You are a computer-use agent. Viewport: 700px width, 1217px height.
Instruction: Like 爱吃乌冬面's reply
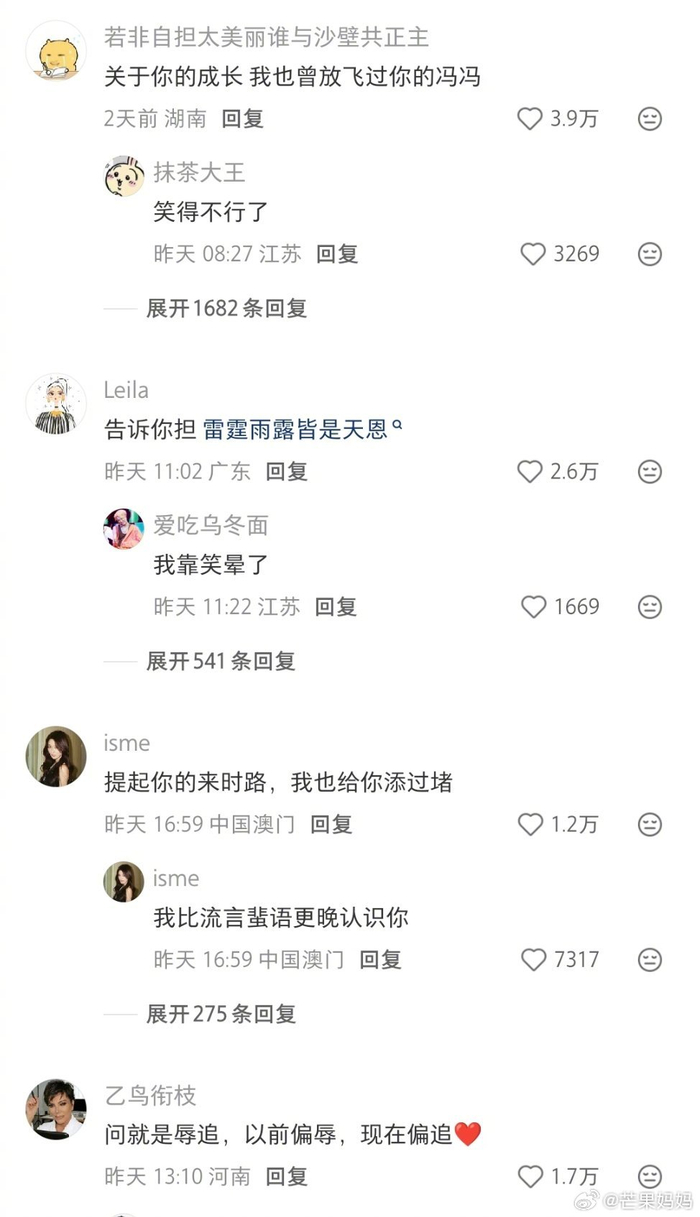click(534, 607)
